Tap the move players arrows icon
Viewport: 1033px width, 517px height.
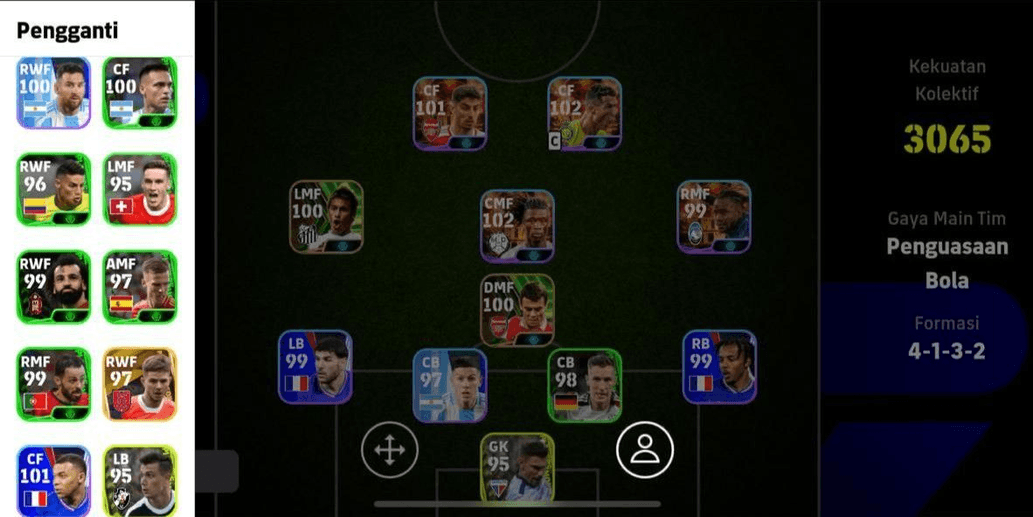pos(389,450)
